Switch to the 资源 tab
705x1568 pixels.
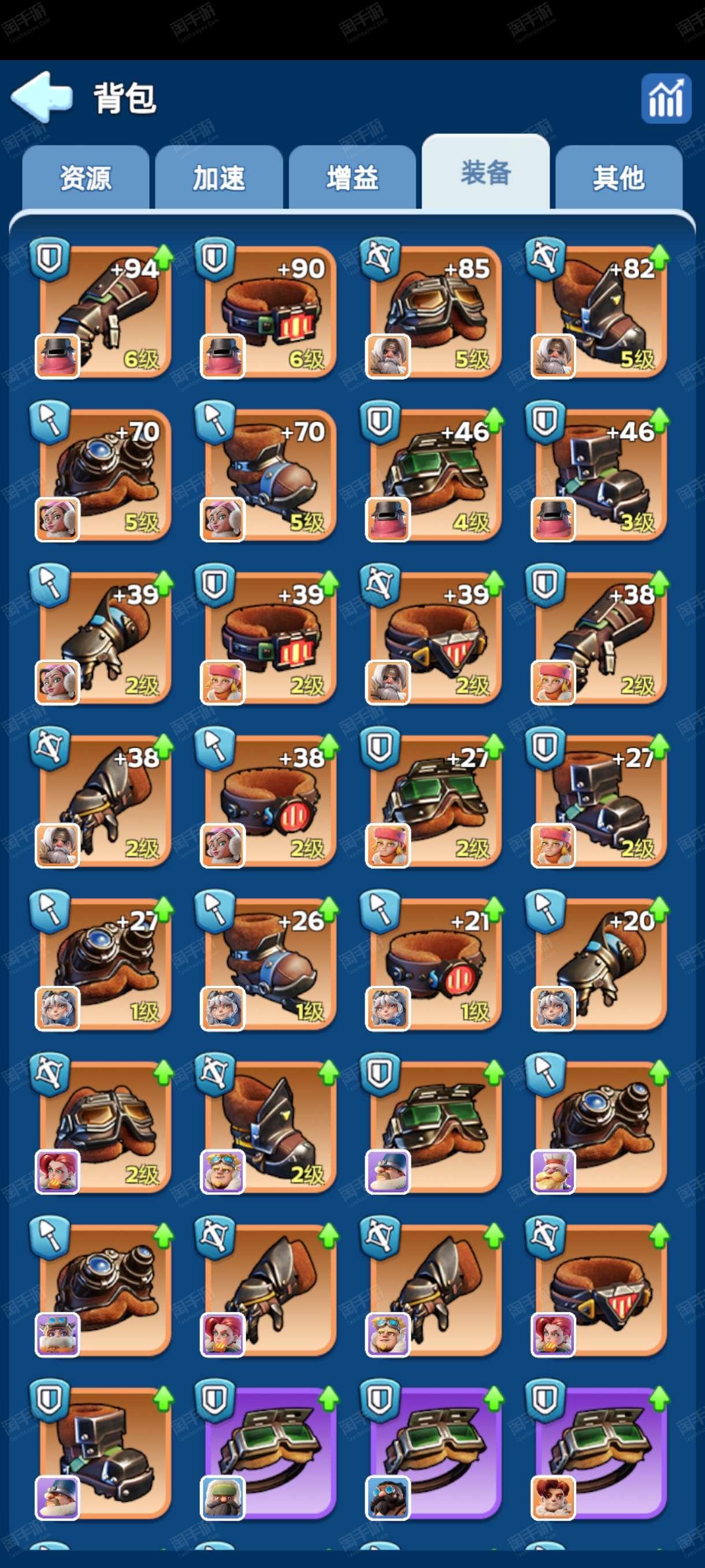(86, 178)
